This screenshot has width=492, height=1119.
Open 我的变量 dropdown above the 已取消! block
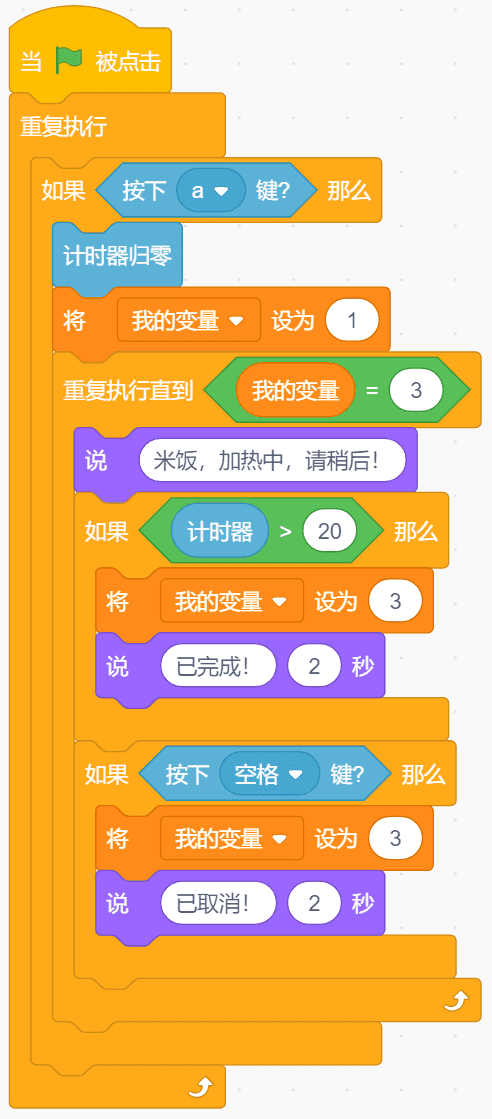(x=232, y=839)
